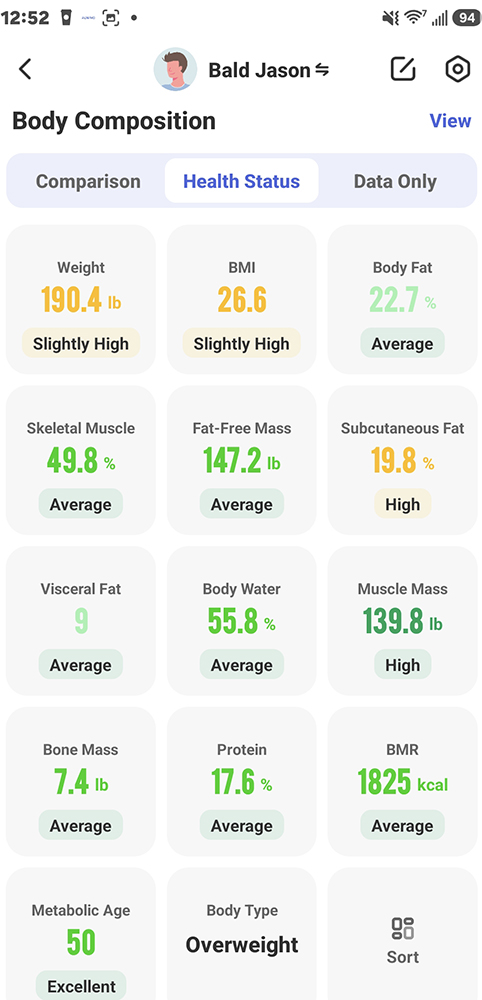
Task: Open the Body Water card
Action: 242,621
